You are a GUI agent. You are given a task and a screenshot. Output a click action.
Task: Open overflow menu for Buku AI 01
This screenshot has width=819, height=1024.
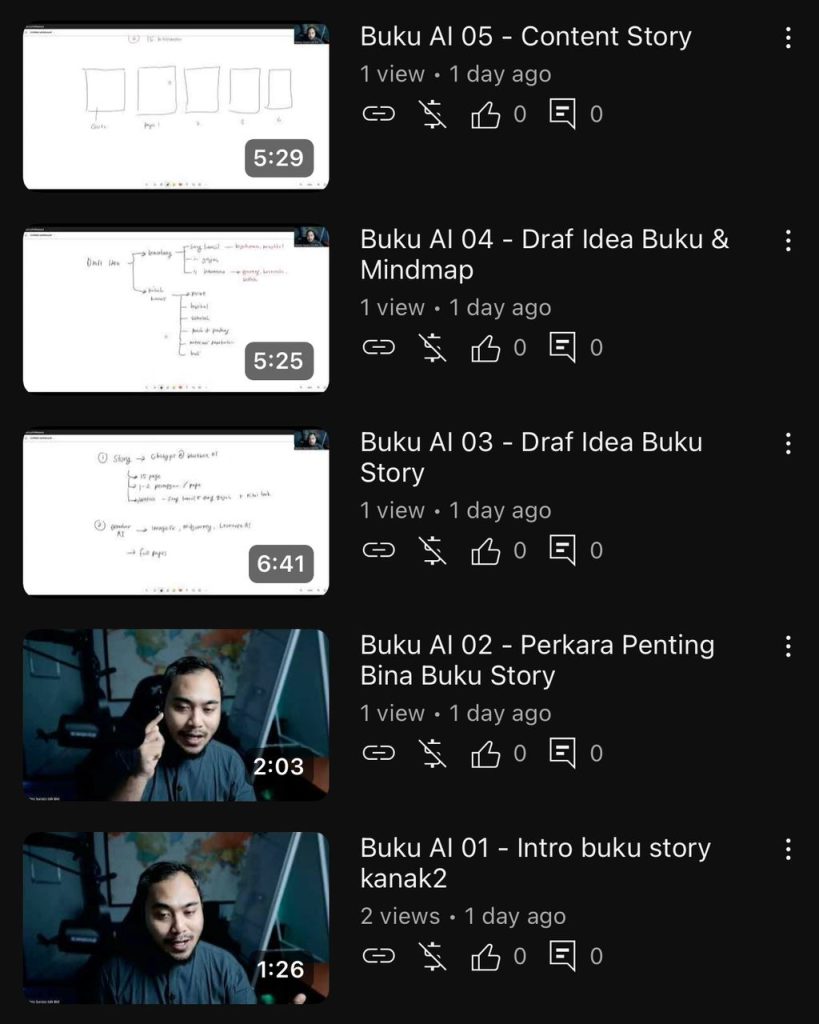(x=788, y=850)
